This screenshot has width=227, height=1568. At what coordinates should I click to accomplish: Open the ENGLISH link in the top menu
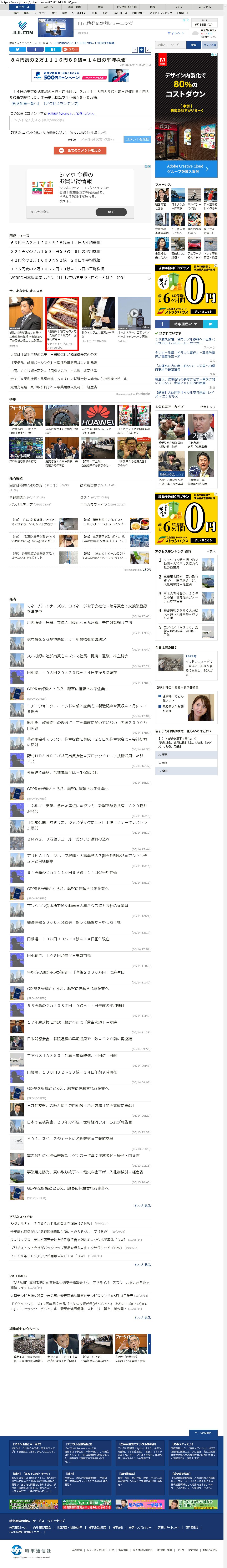point(183,13)
